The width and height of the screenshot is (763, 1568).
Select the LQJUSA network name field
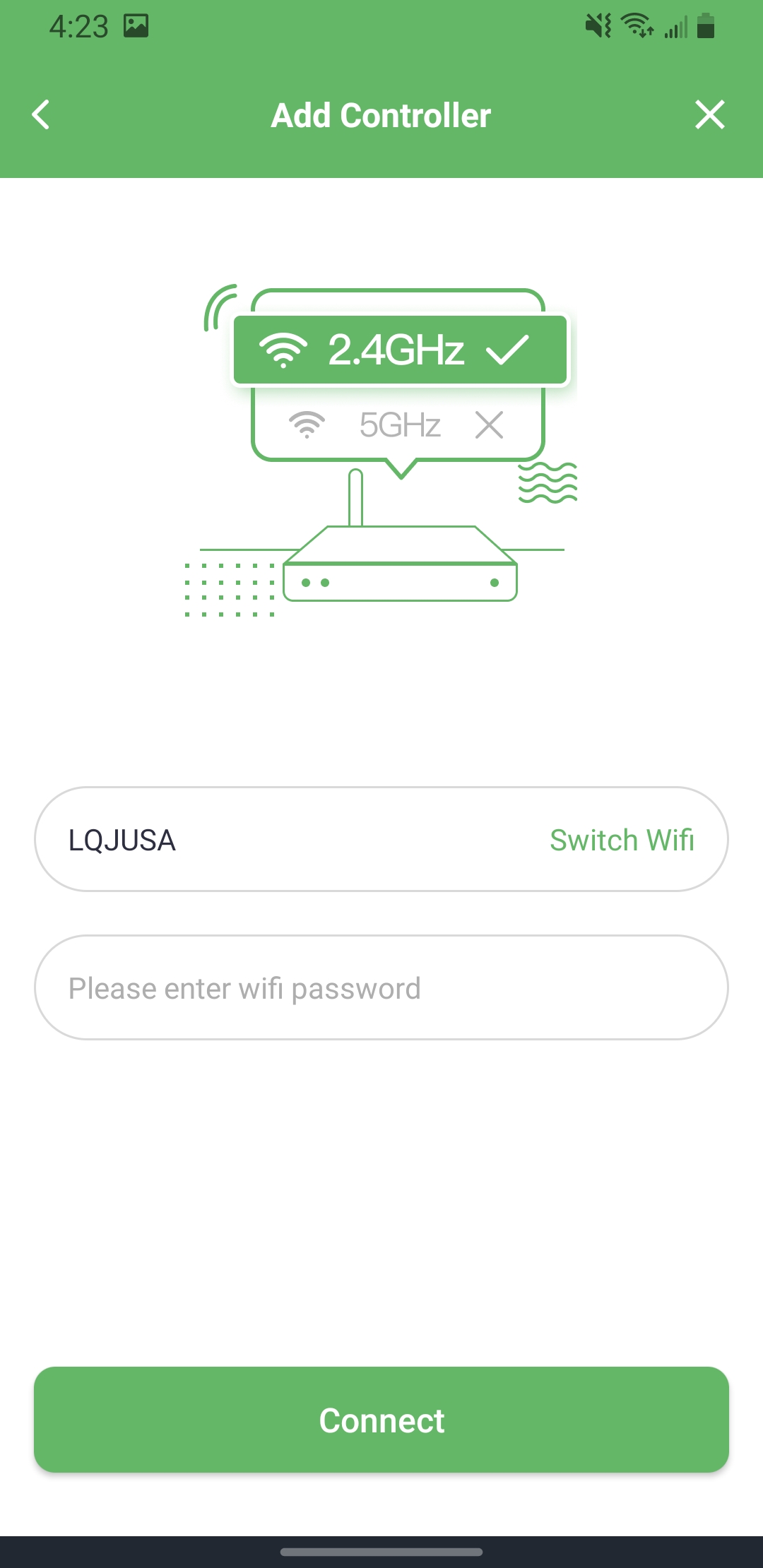(x=381, y=839)
